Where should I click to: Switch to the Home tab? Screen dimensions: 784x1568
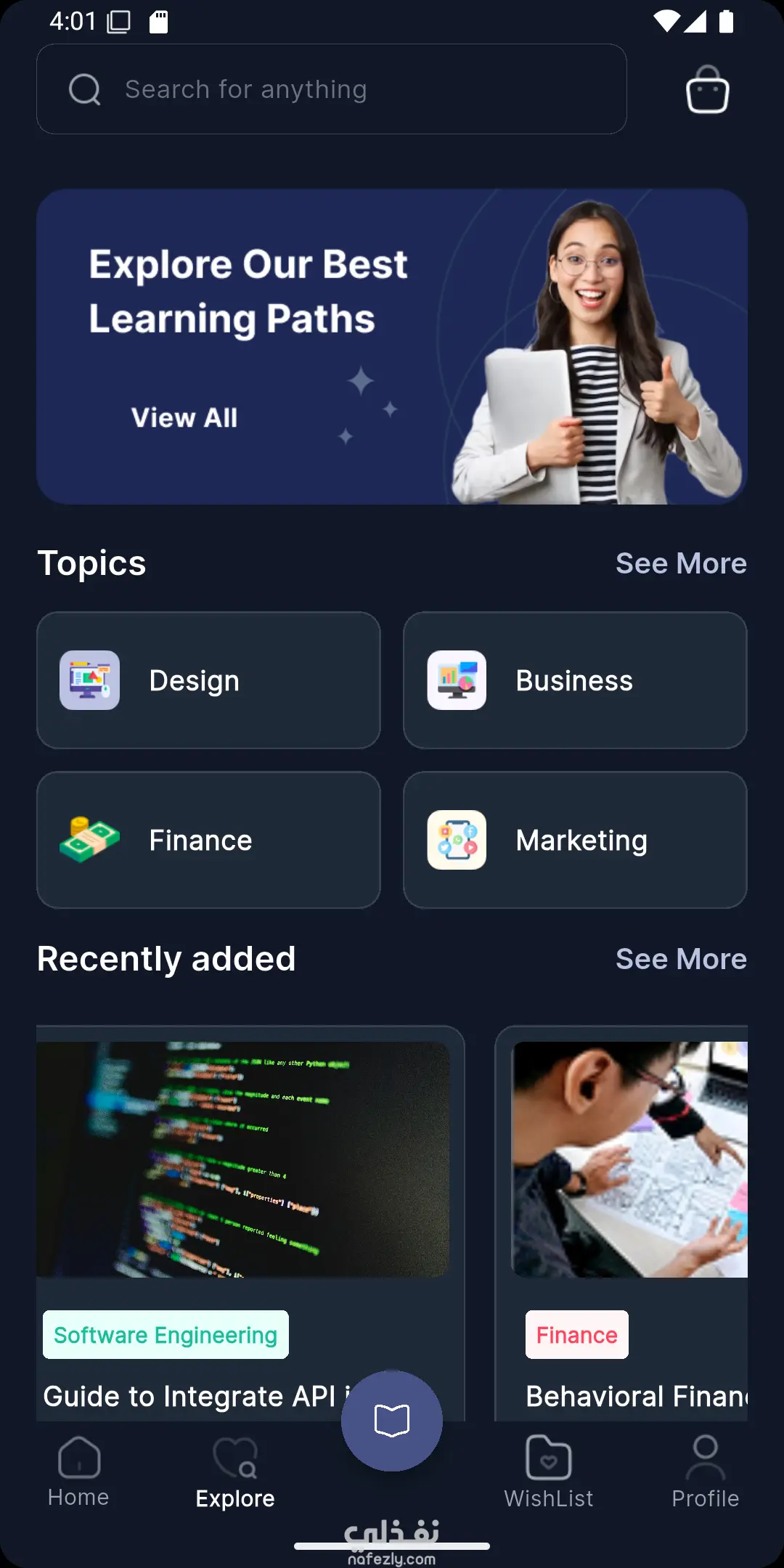[x=78, y=1472]
